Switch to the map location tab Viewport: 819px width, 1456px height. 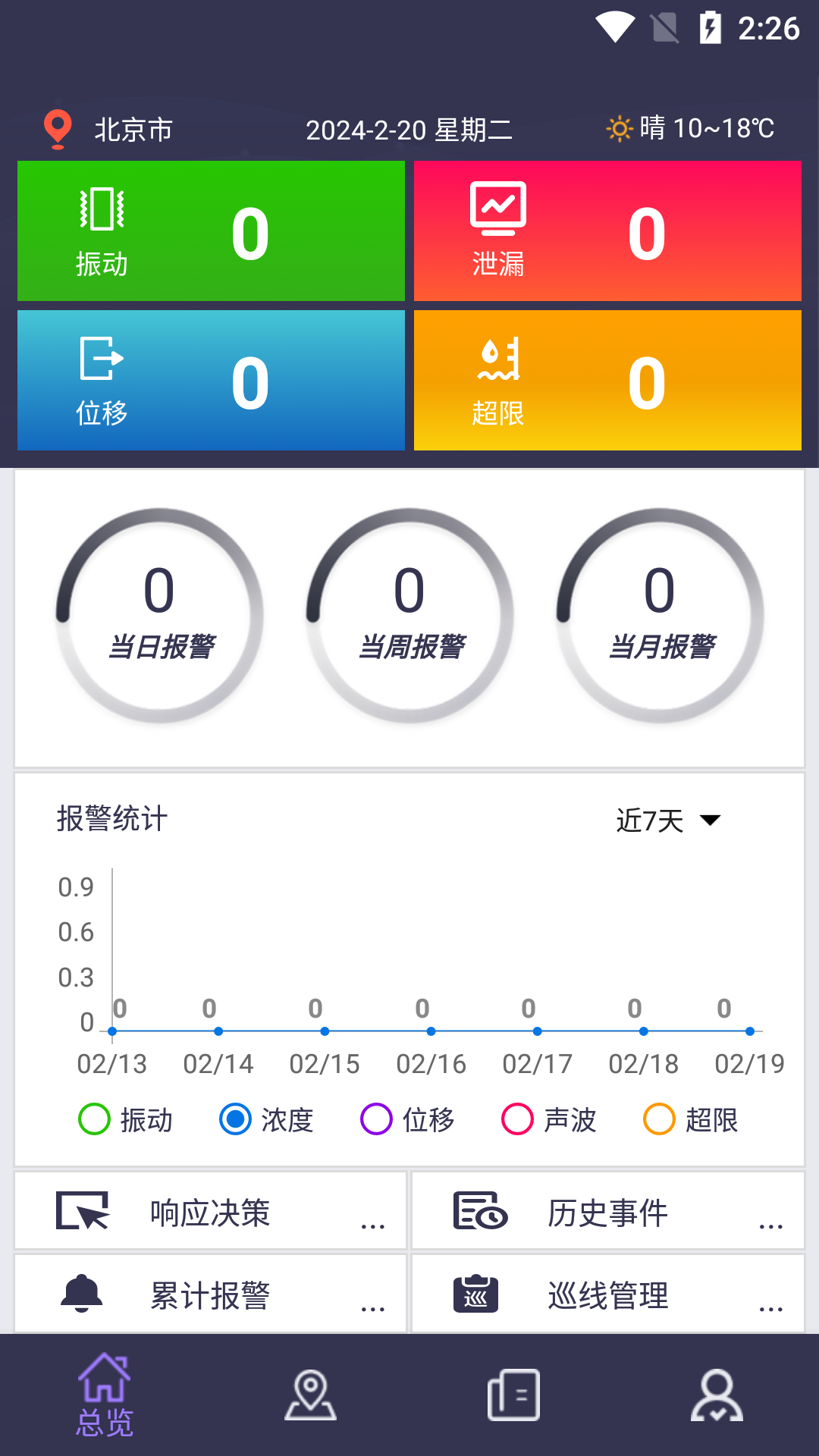tap(310, 1395)
